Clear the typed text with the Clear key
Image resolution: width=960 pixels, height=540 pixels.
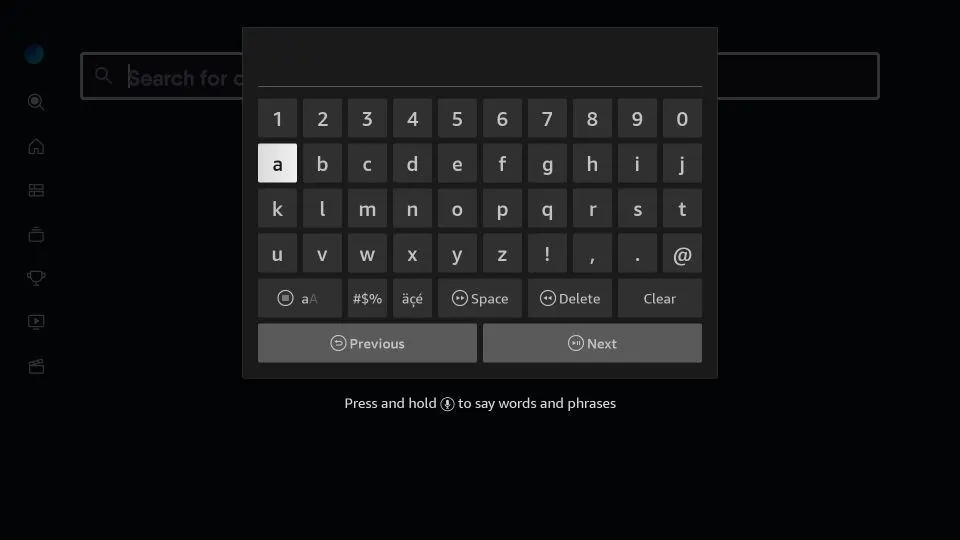point(659,298)
